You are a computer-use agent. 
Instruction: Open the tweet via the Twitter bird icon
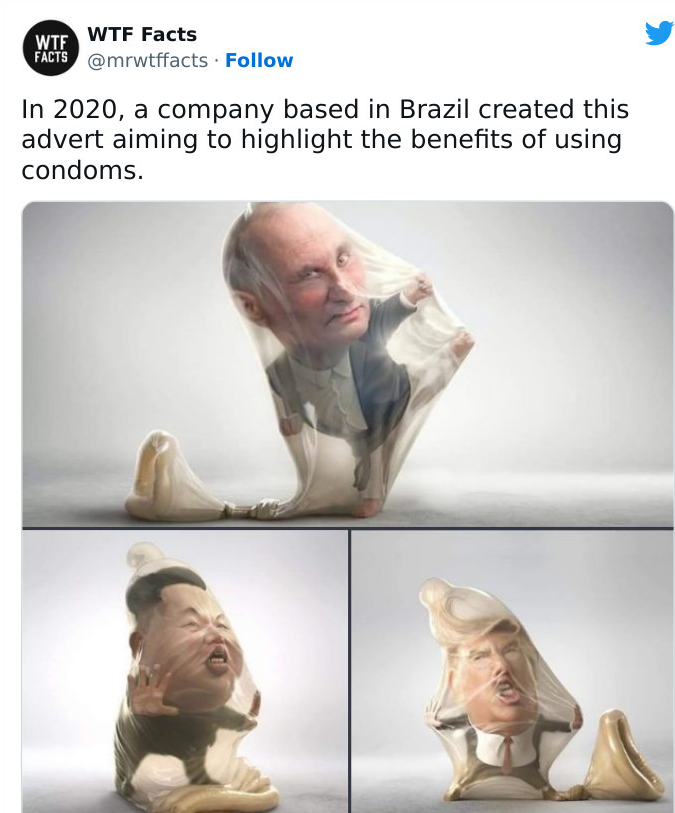(659, 34)
